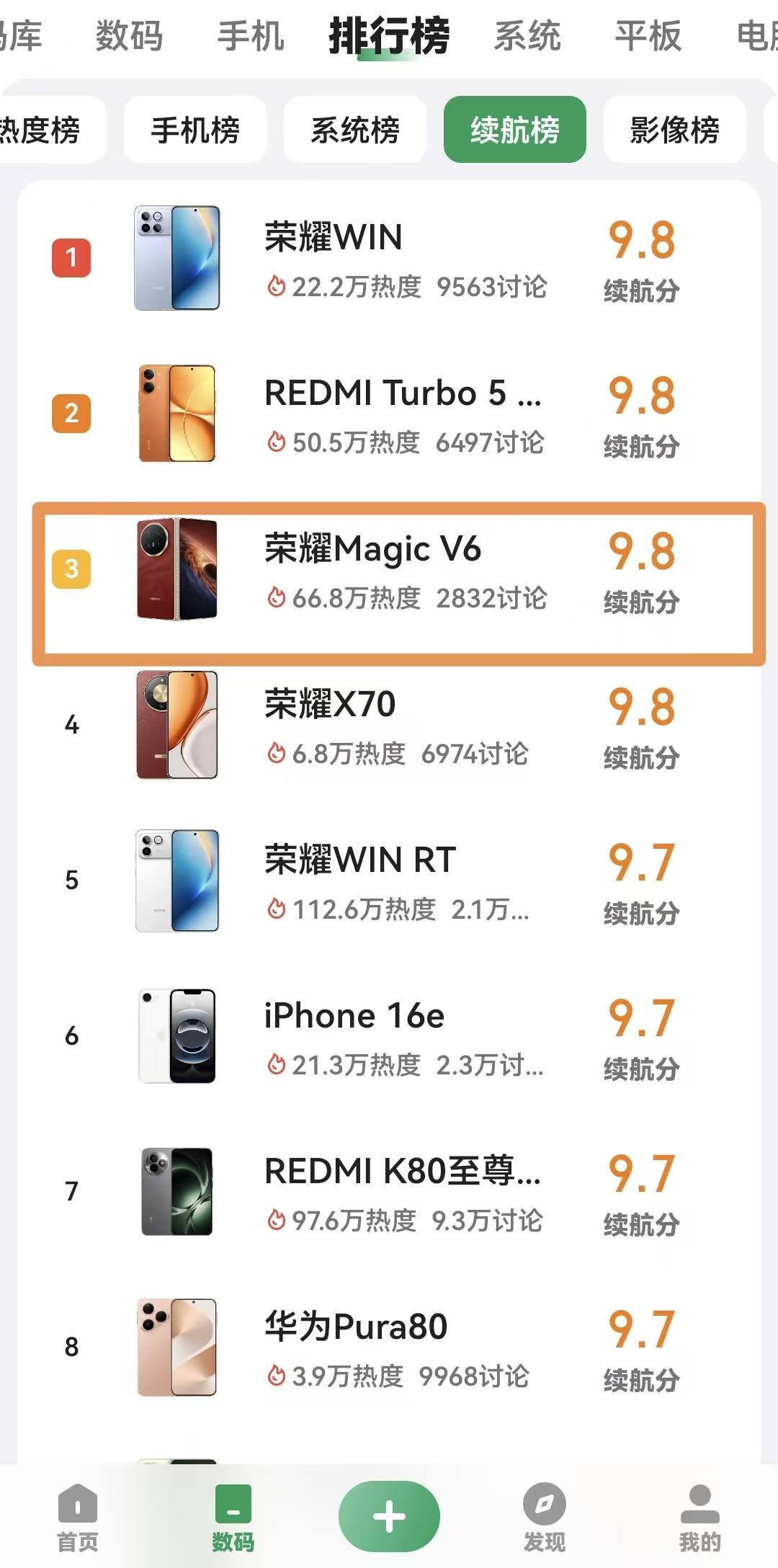This screenshot has height=1568, width=778.
Task: Switch to the 系统榜 ranking filter
Action: (x=354, y=131)
